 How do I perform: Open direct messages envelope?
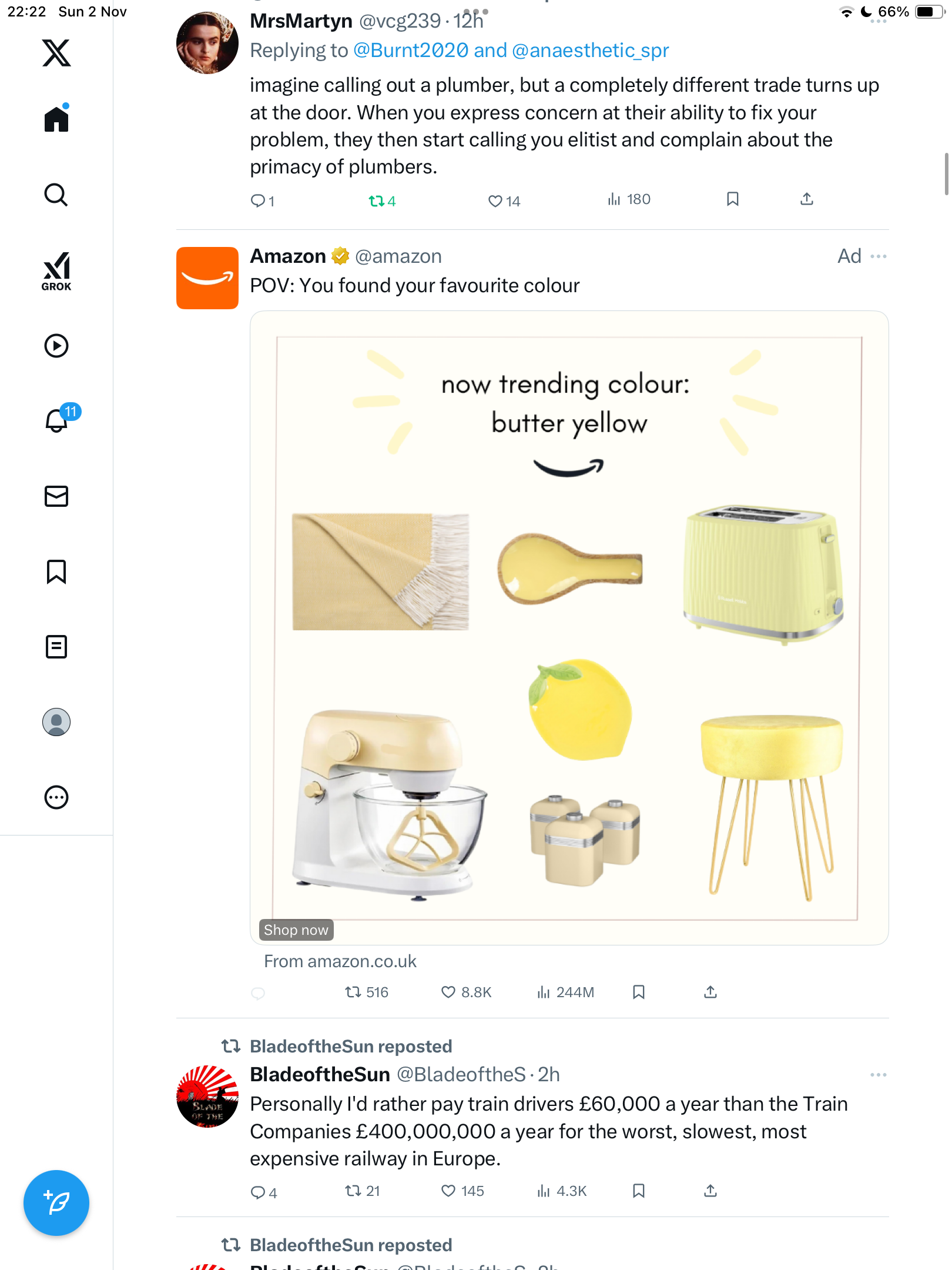[56, 496]
